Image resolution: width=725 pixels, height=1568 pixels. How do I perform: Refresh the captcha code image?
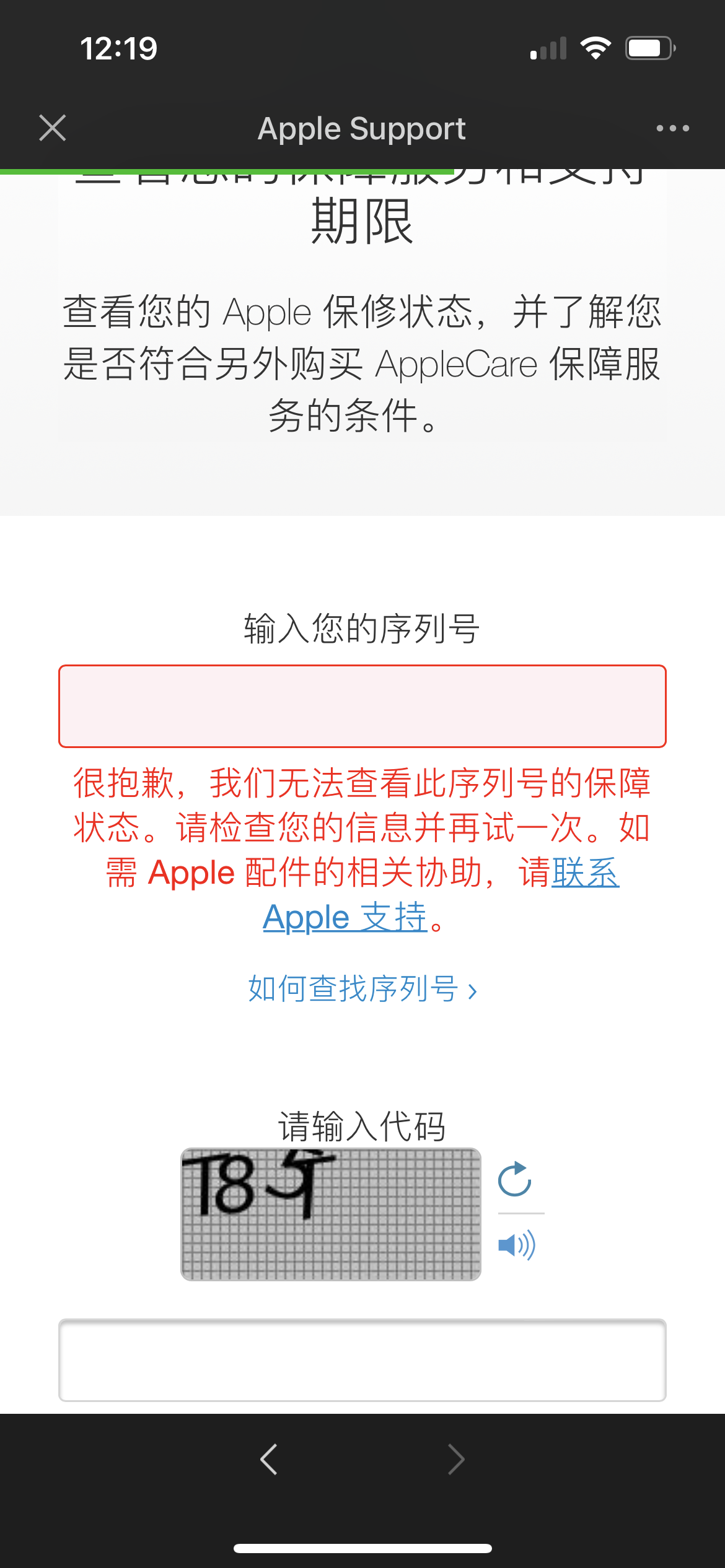[515, 1179]
